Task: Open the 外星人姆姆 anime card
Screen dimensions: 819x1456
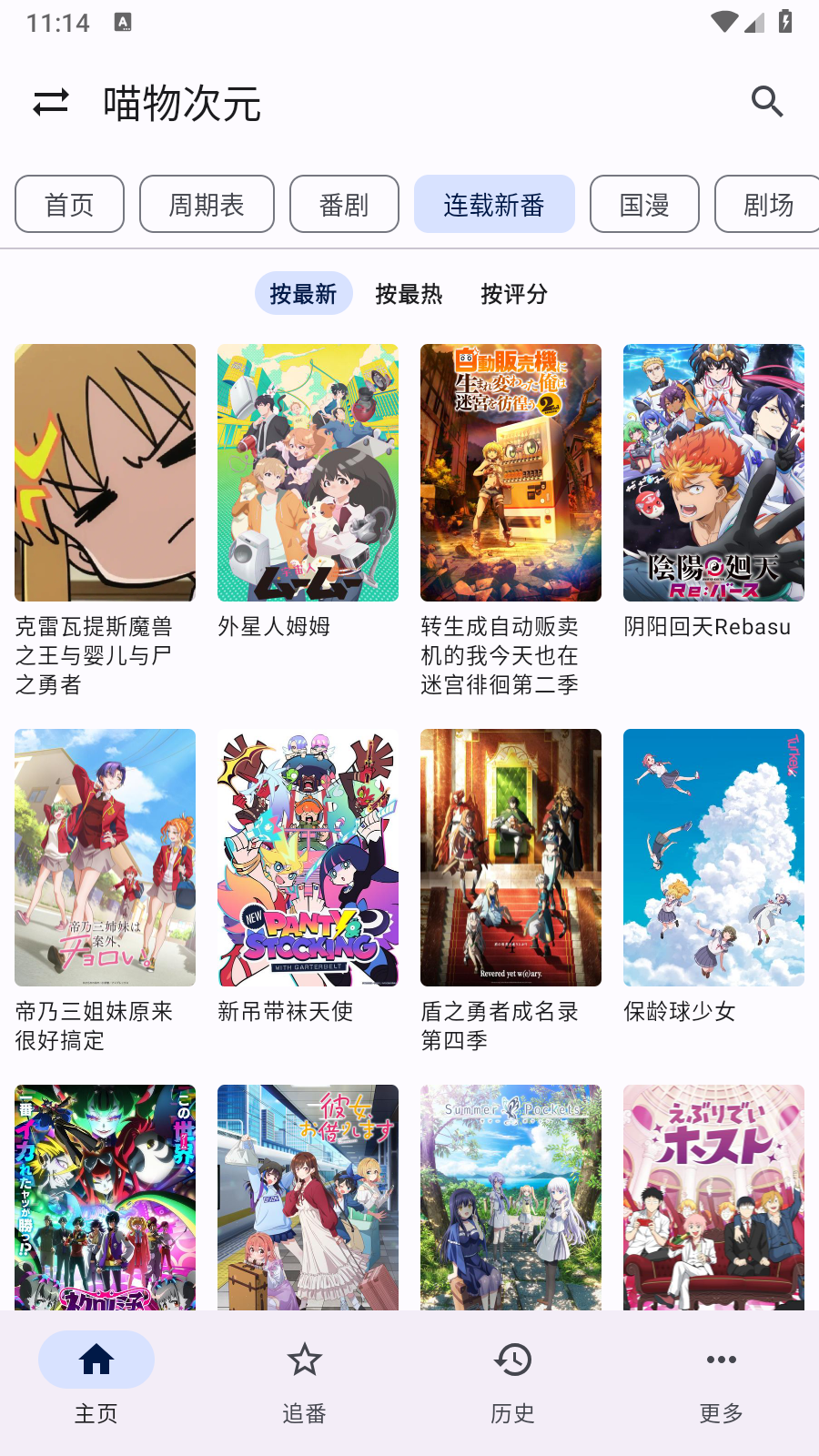Action: (x=308, y=473)
